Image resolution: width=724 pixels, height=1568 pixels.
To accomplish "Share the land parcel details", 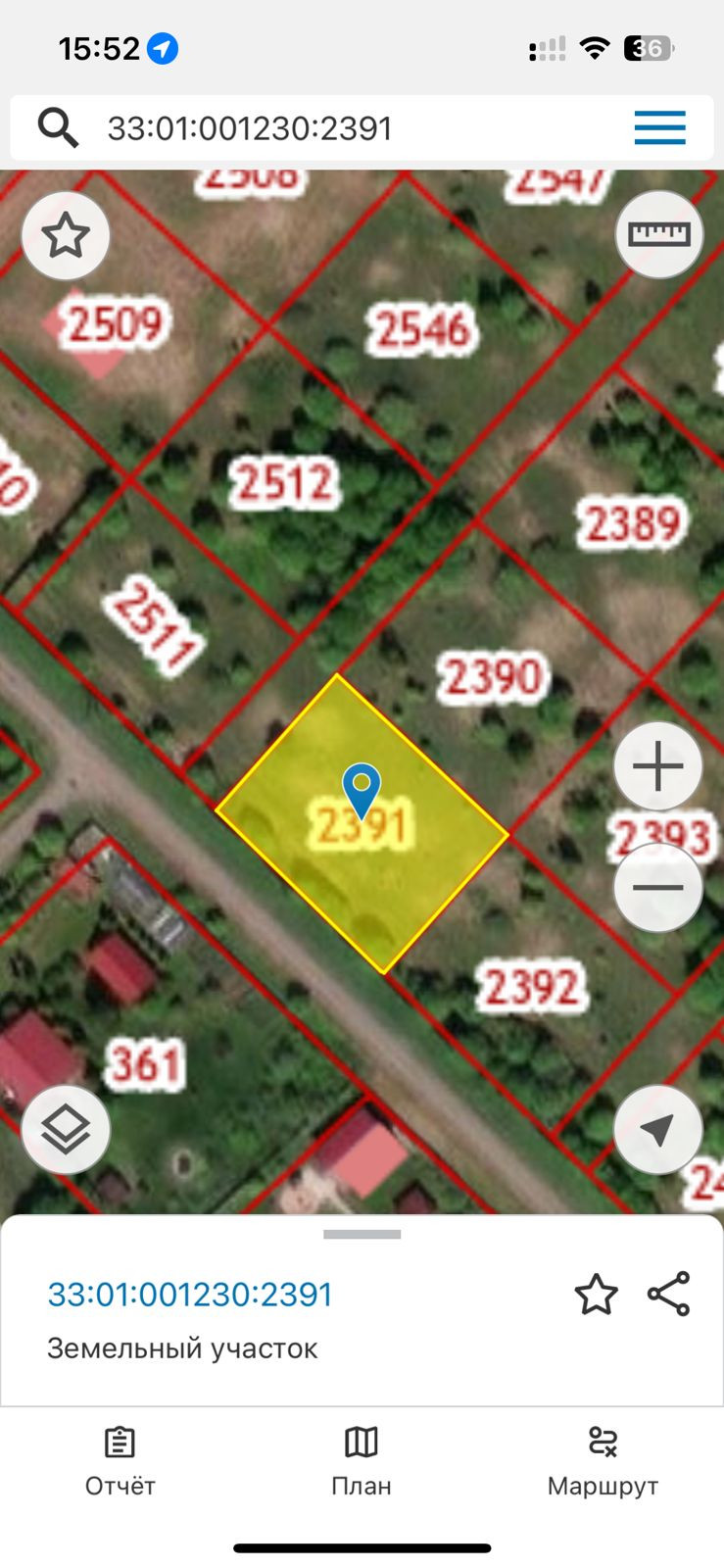I will point(669,1295).
